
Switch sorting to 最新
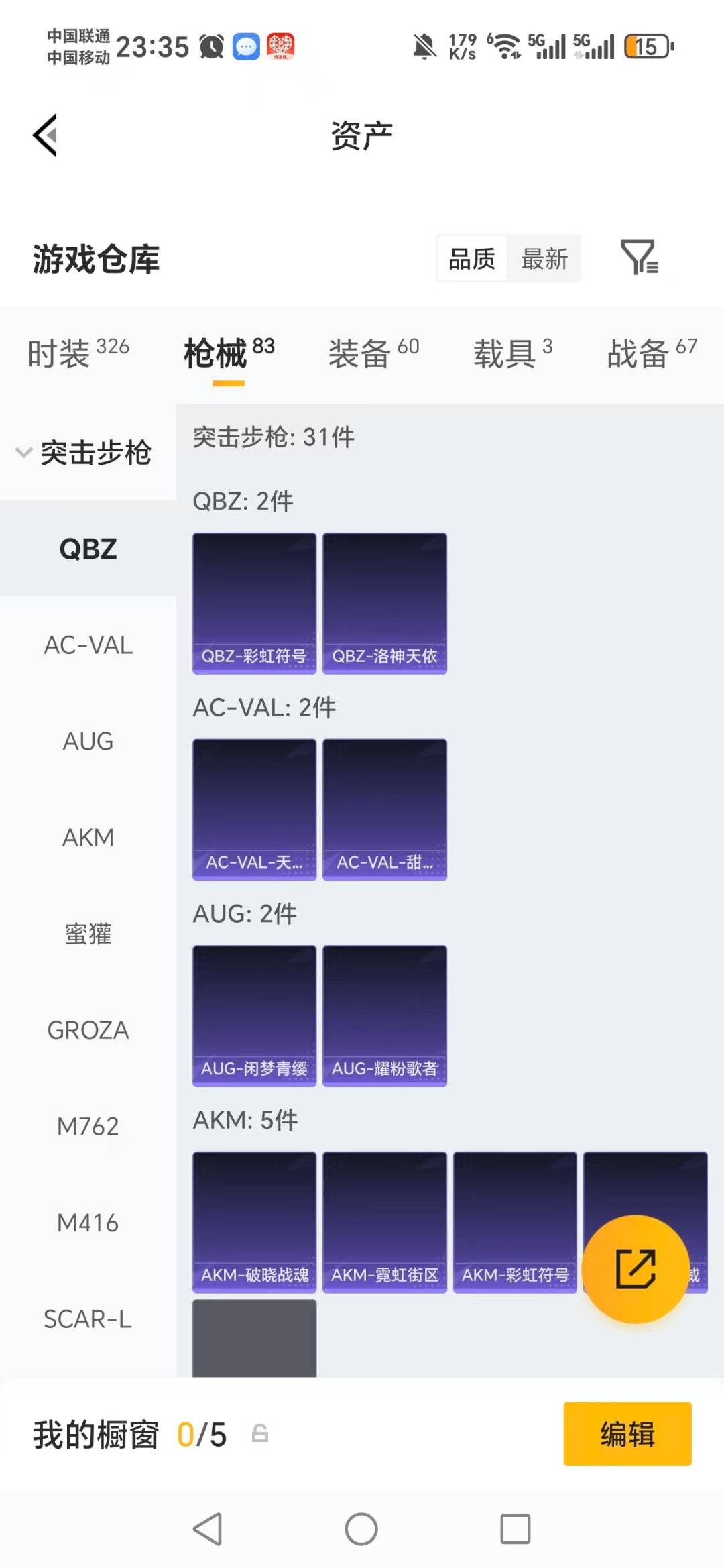tap(545, 259)
